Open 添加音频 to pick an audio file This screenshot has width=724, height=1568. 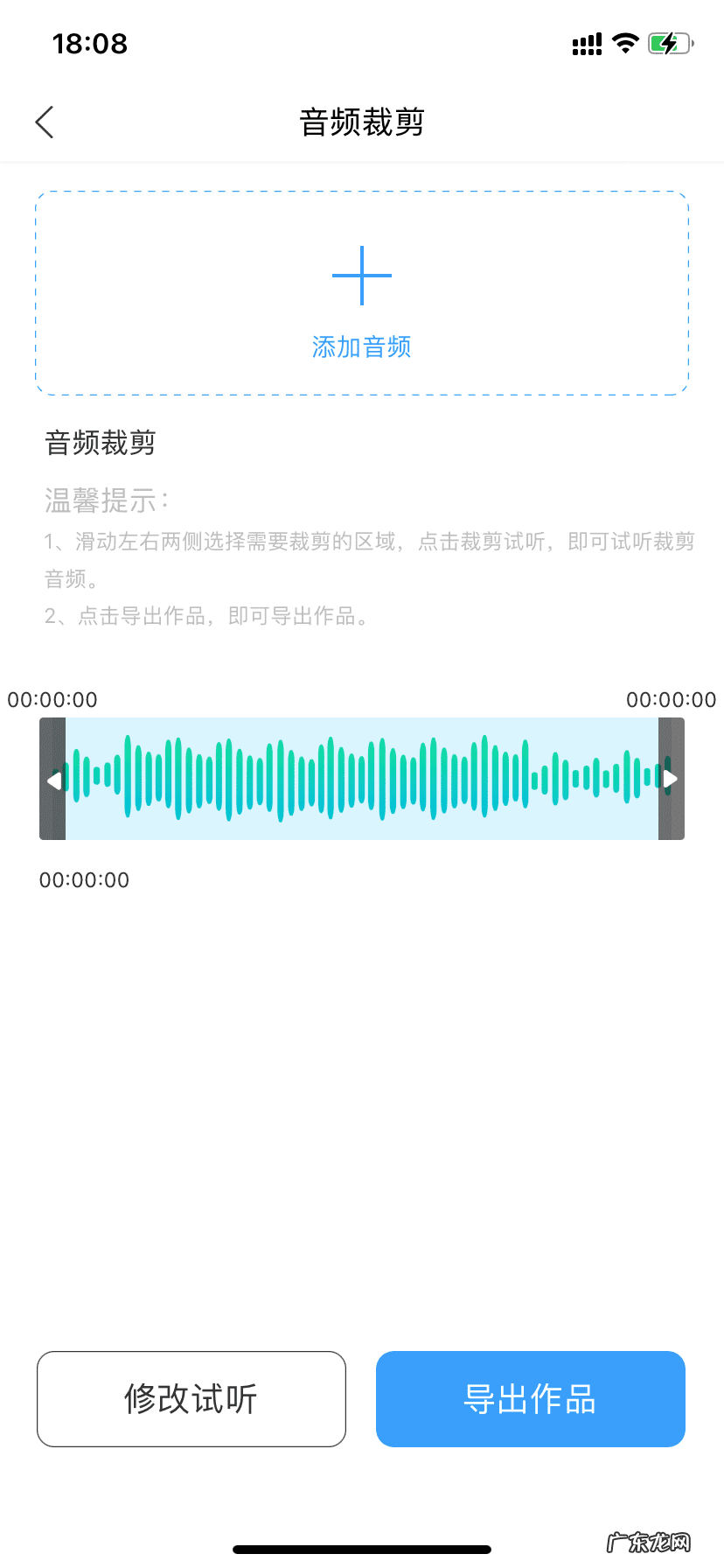point(361,346)
